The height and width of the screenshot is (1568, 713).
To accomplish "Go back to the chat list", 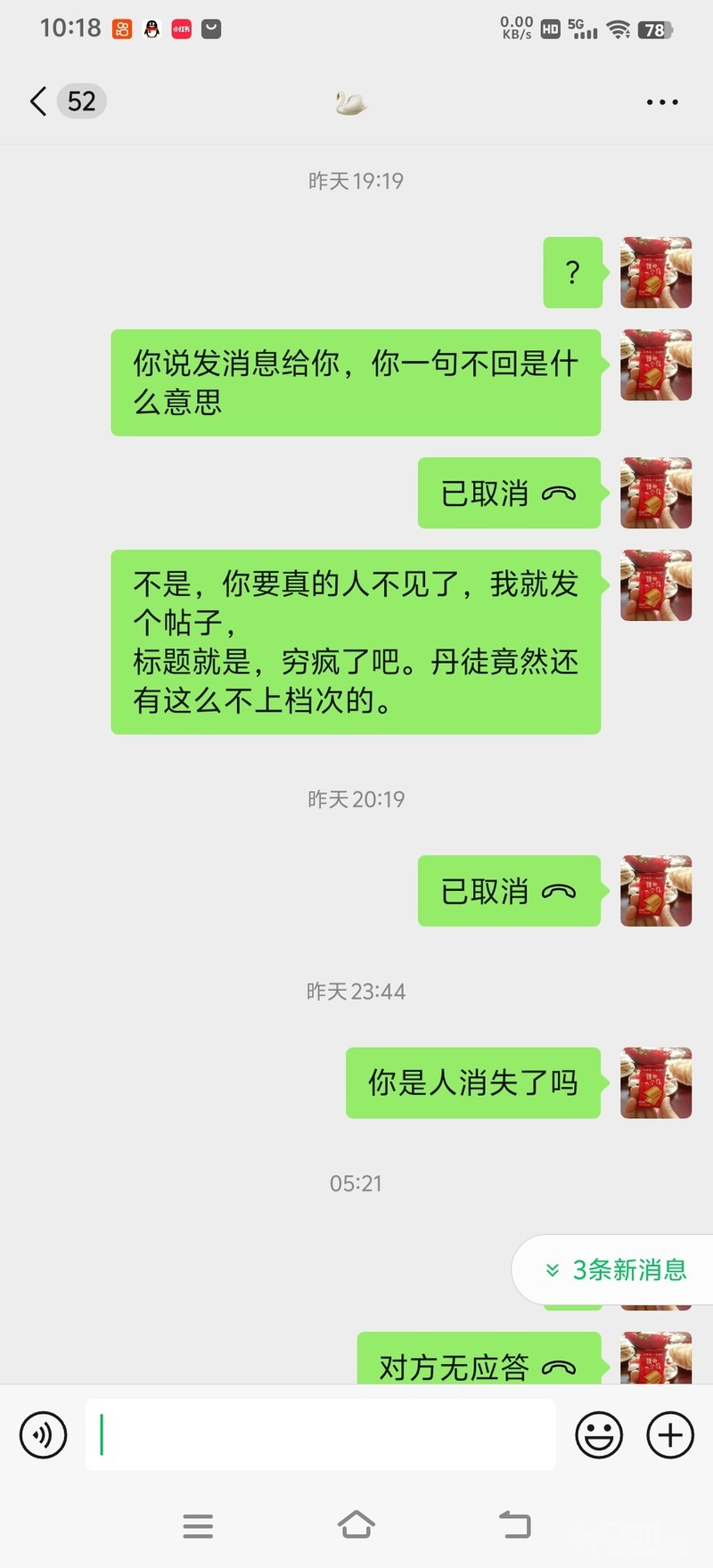I will [x=39, y=102].
